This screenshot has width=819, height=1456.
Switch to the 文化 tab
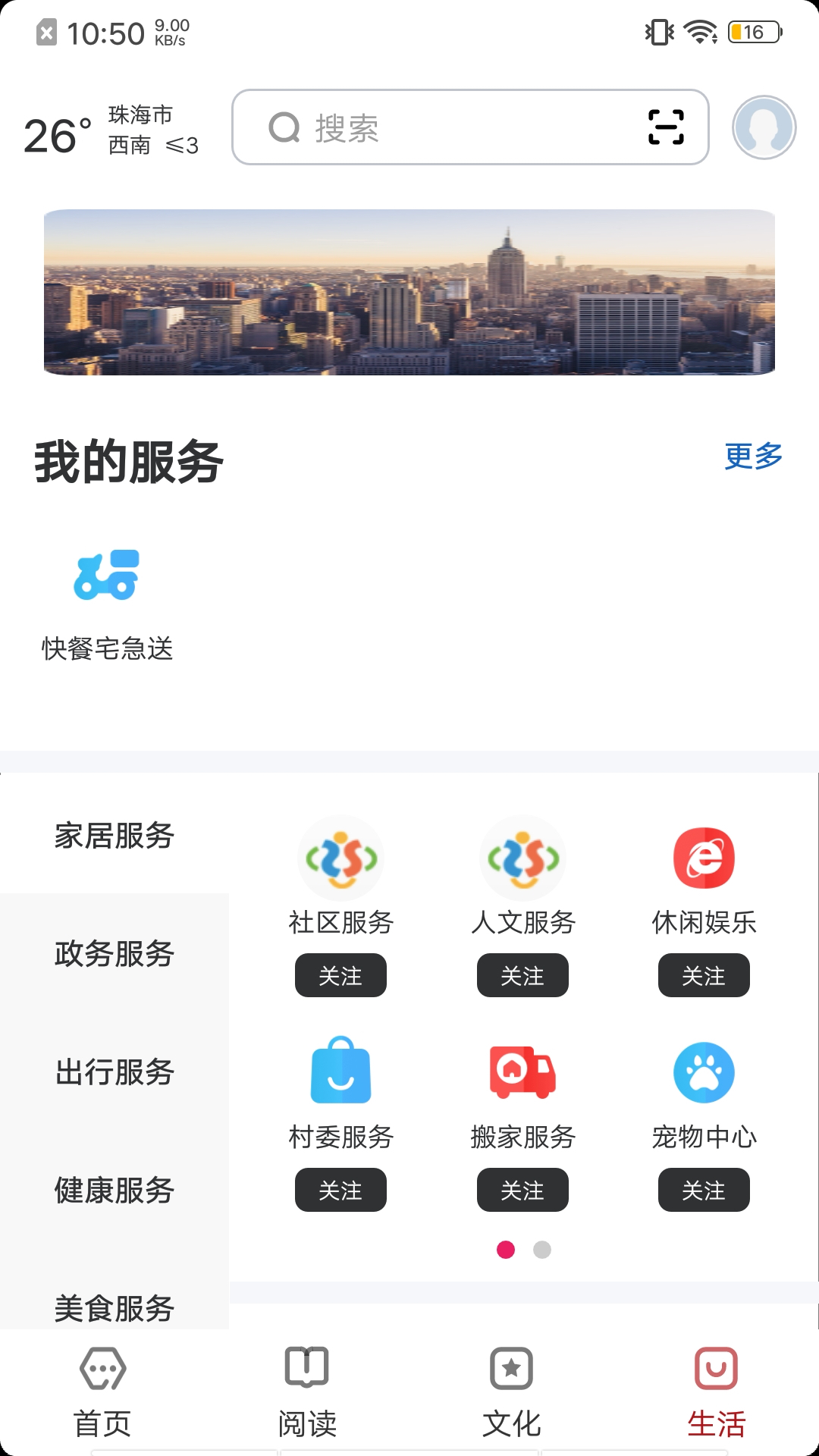coord(512,1392)
